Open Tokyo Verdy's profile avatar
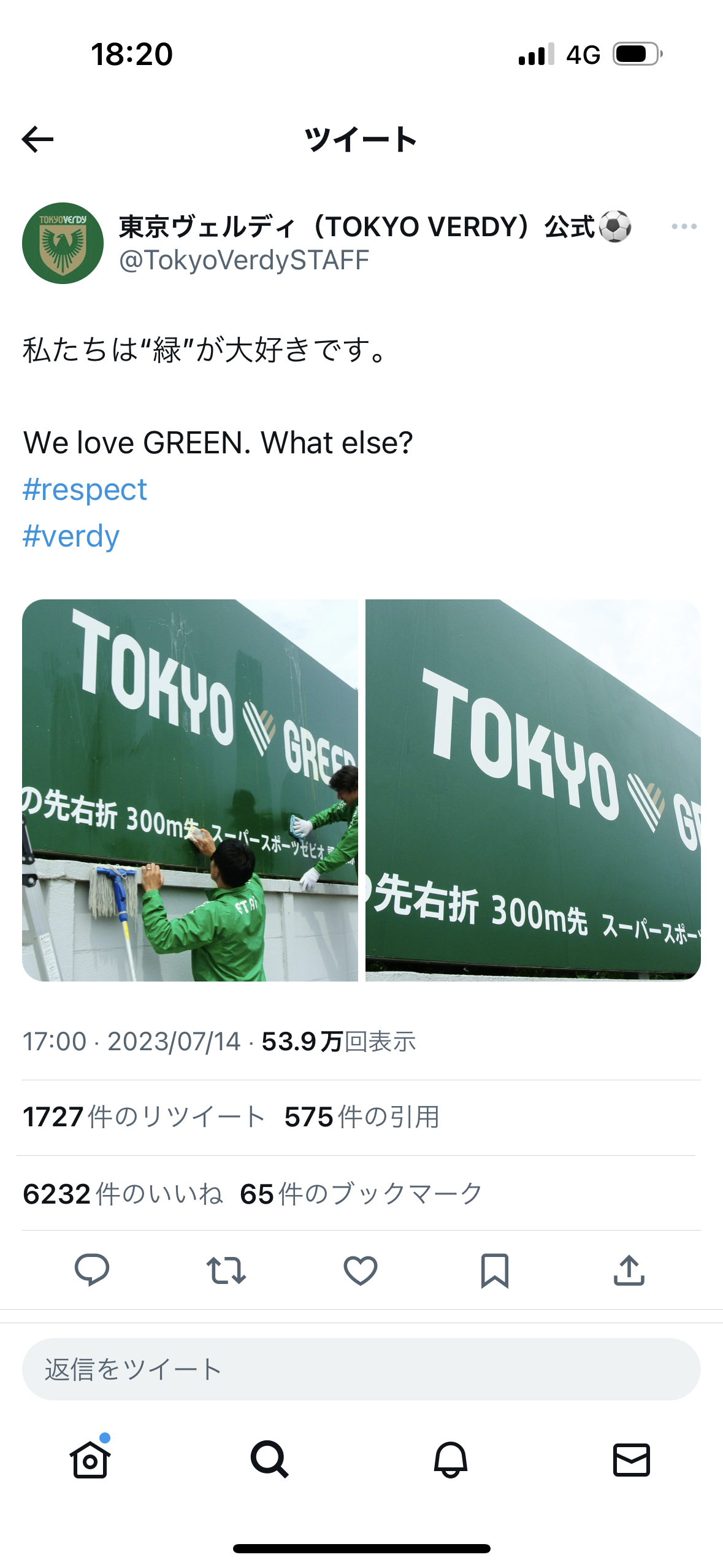 coord(63,243)
